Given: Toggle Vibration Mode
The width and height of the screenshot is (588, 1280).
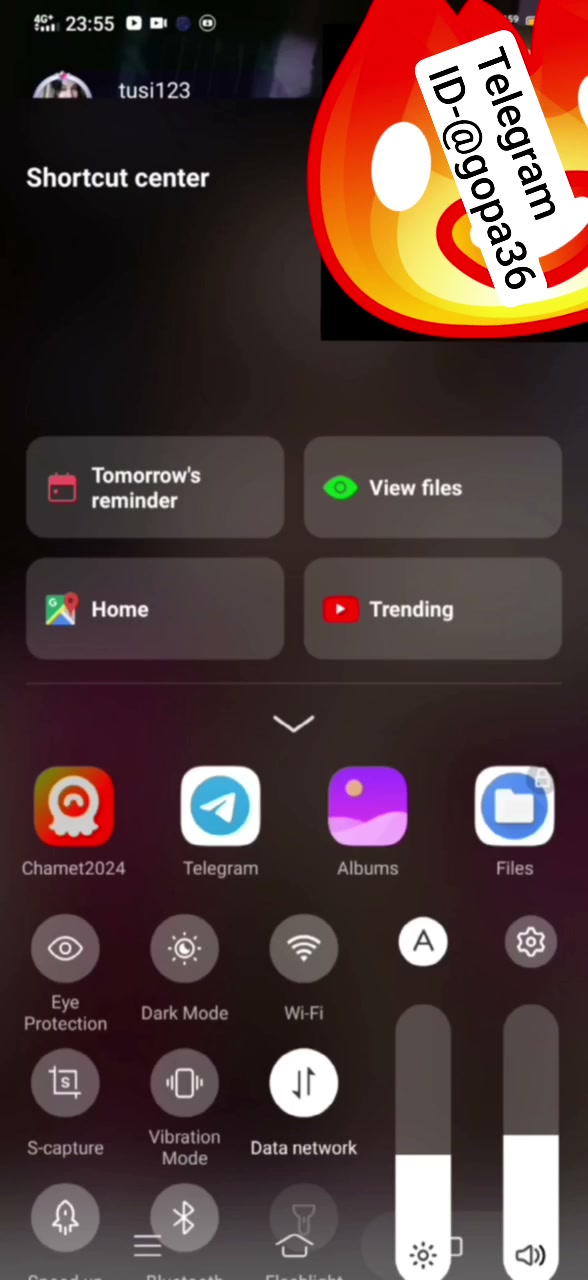Looking at the screenshot, I should coord(184,1083).
